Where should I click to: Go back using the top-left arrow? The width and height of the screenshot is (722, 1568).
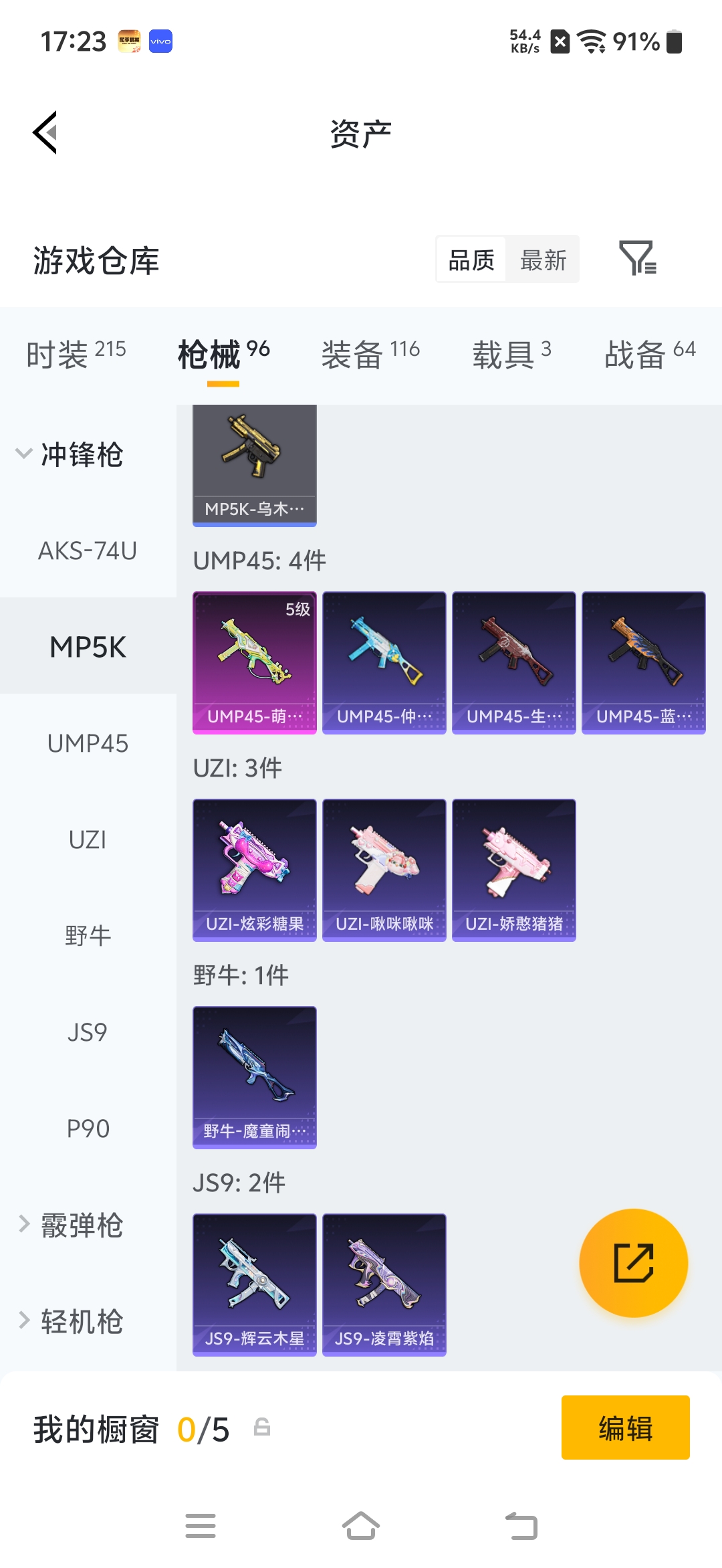point(45,132)
